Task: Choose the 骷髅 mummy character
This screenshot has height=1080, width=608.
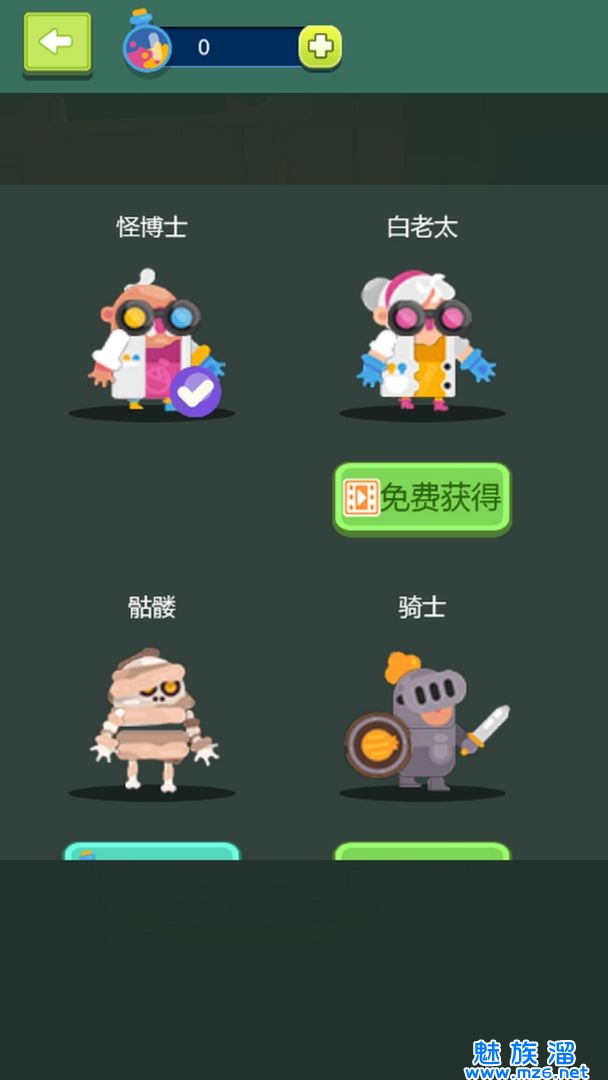Action: coord(152,722)
